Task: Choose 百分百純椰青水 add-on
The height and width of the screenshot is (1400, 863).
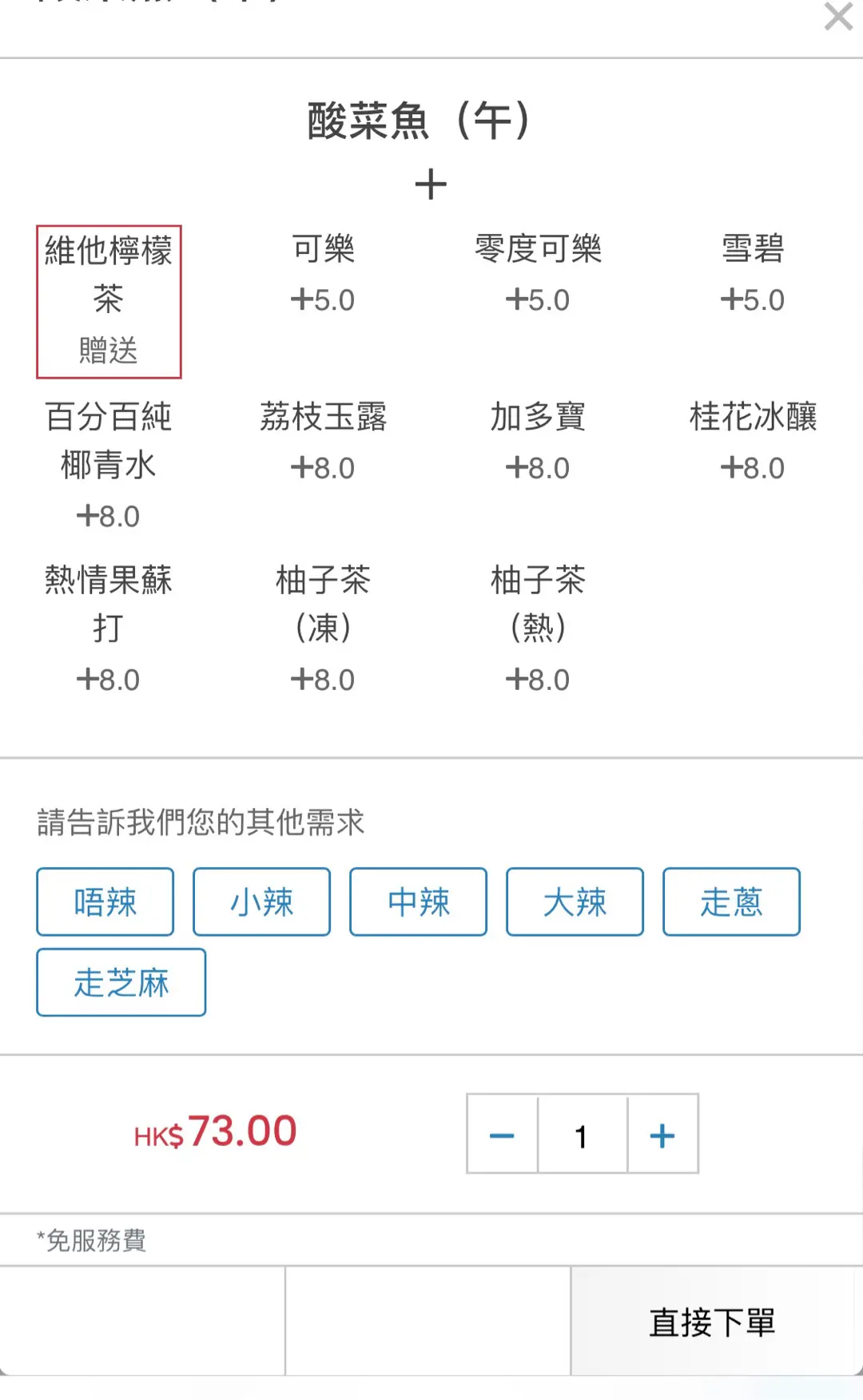Action: pos(109,465)
